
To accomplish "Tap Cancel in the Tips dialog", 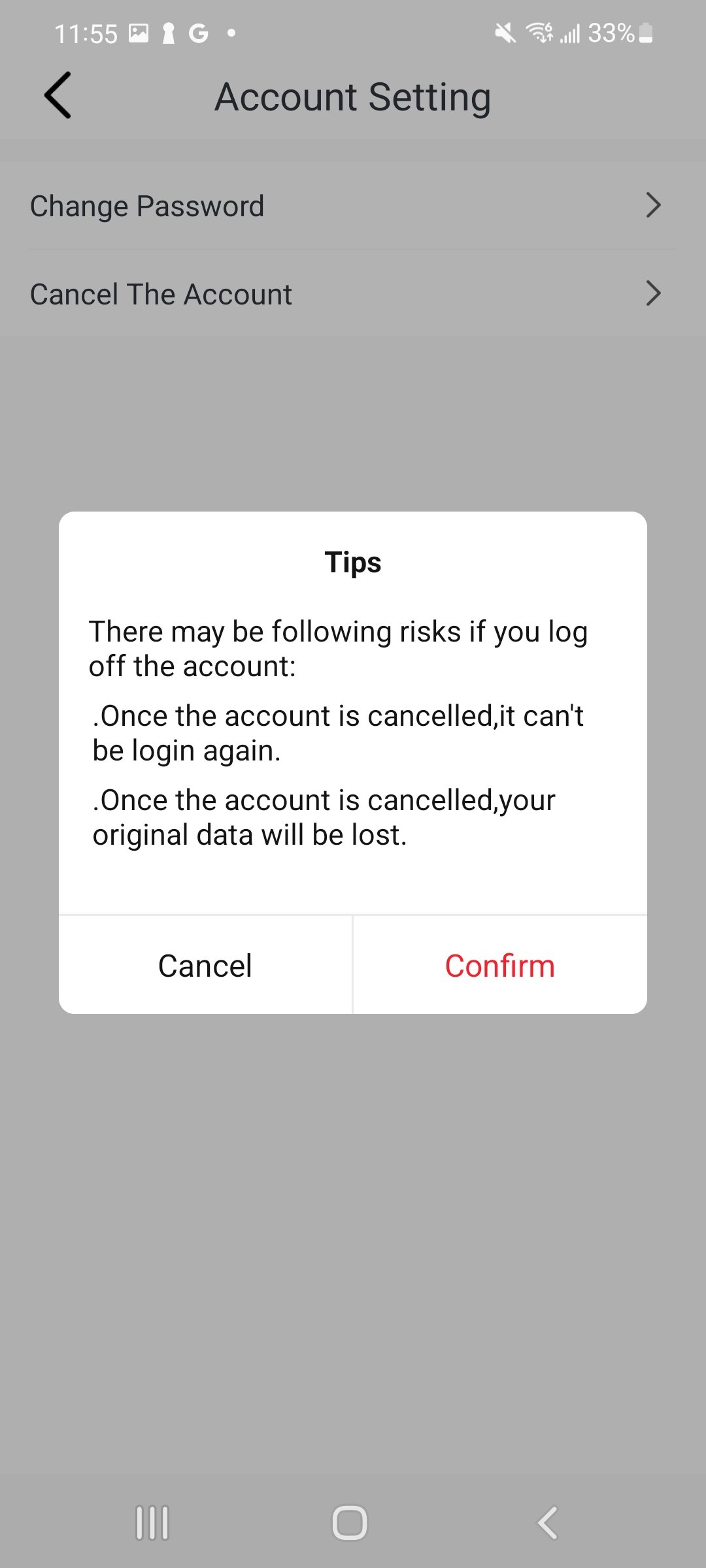I will click(x=205, y=966).
